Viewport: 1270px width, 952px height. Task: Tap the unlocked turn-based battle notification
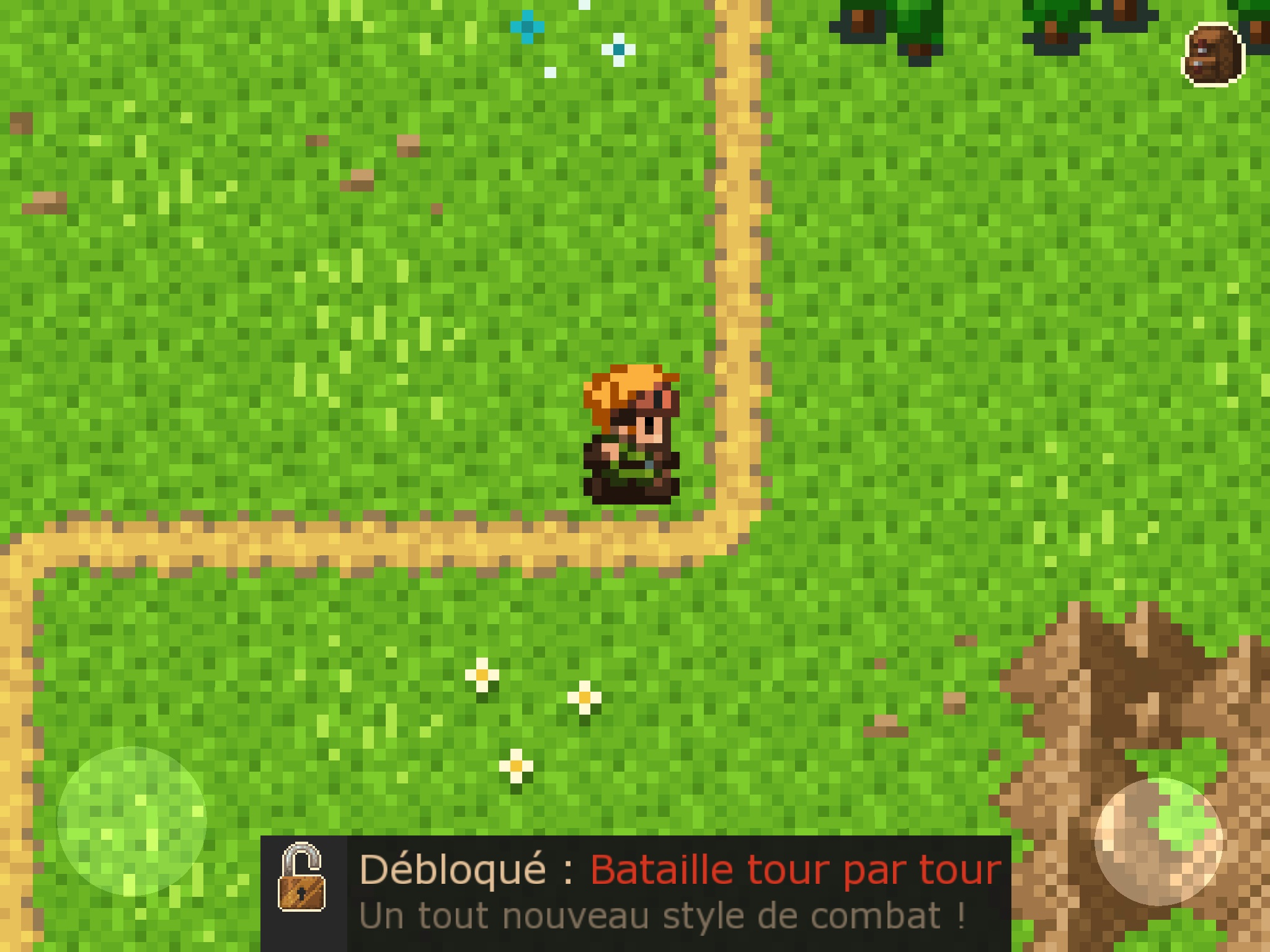pos(636,893)
